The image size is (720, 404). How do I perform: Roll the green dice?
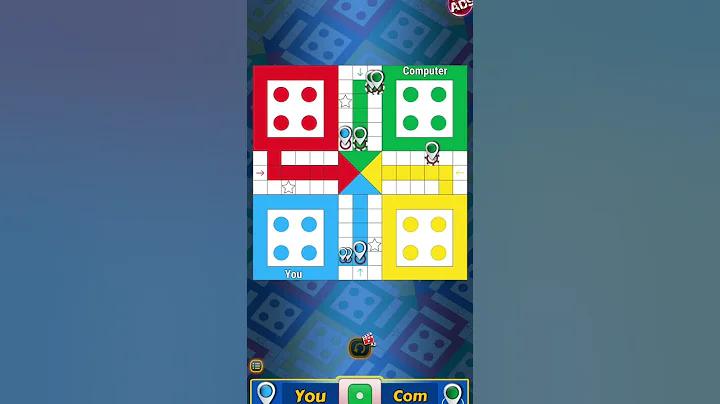pyautogui.click(x=359, y=394)
